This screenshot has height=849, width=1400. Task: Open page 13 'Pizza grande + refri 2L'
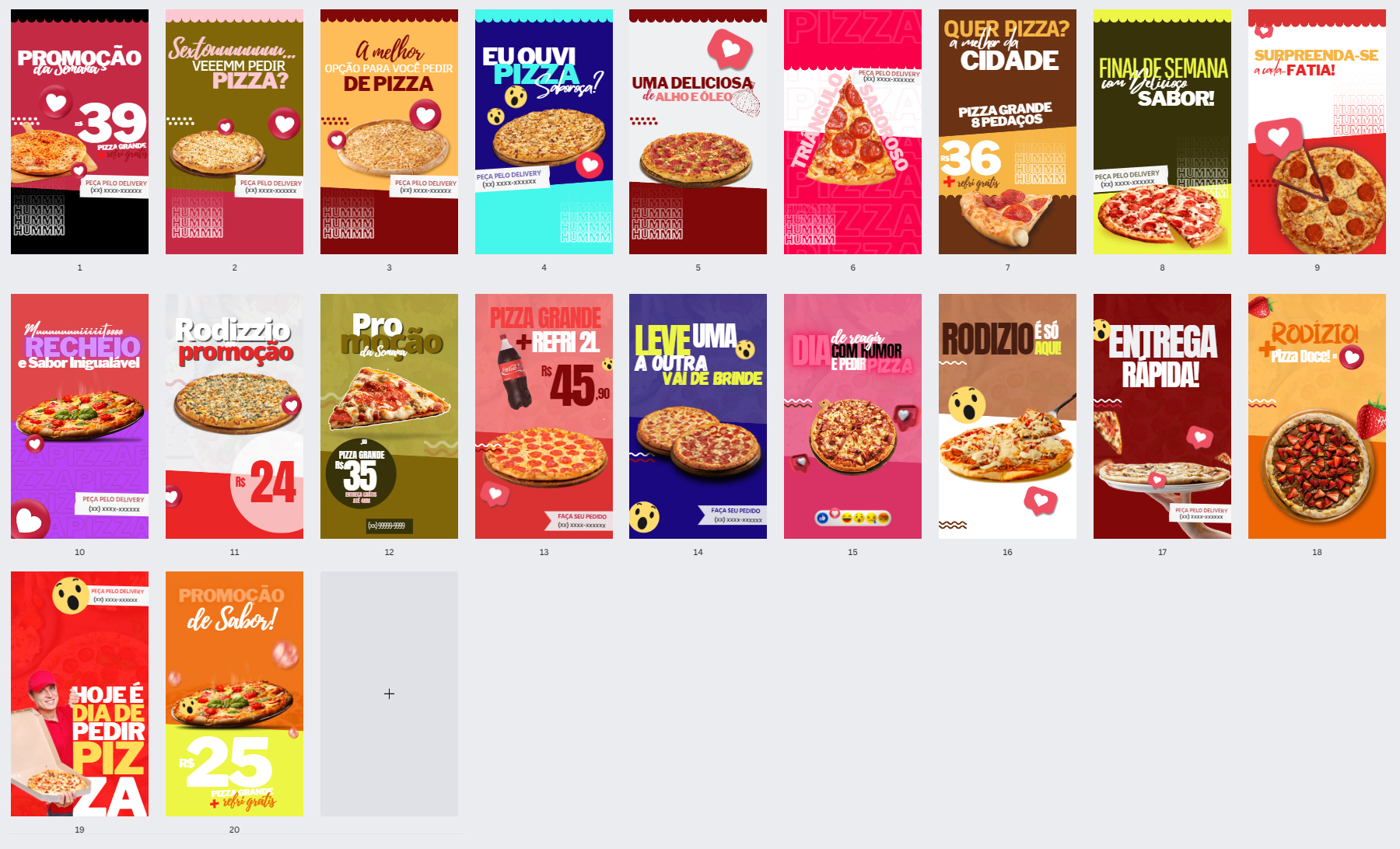(x=544, y=416)
